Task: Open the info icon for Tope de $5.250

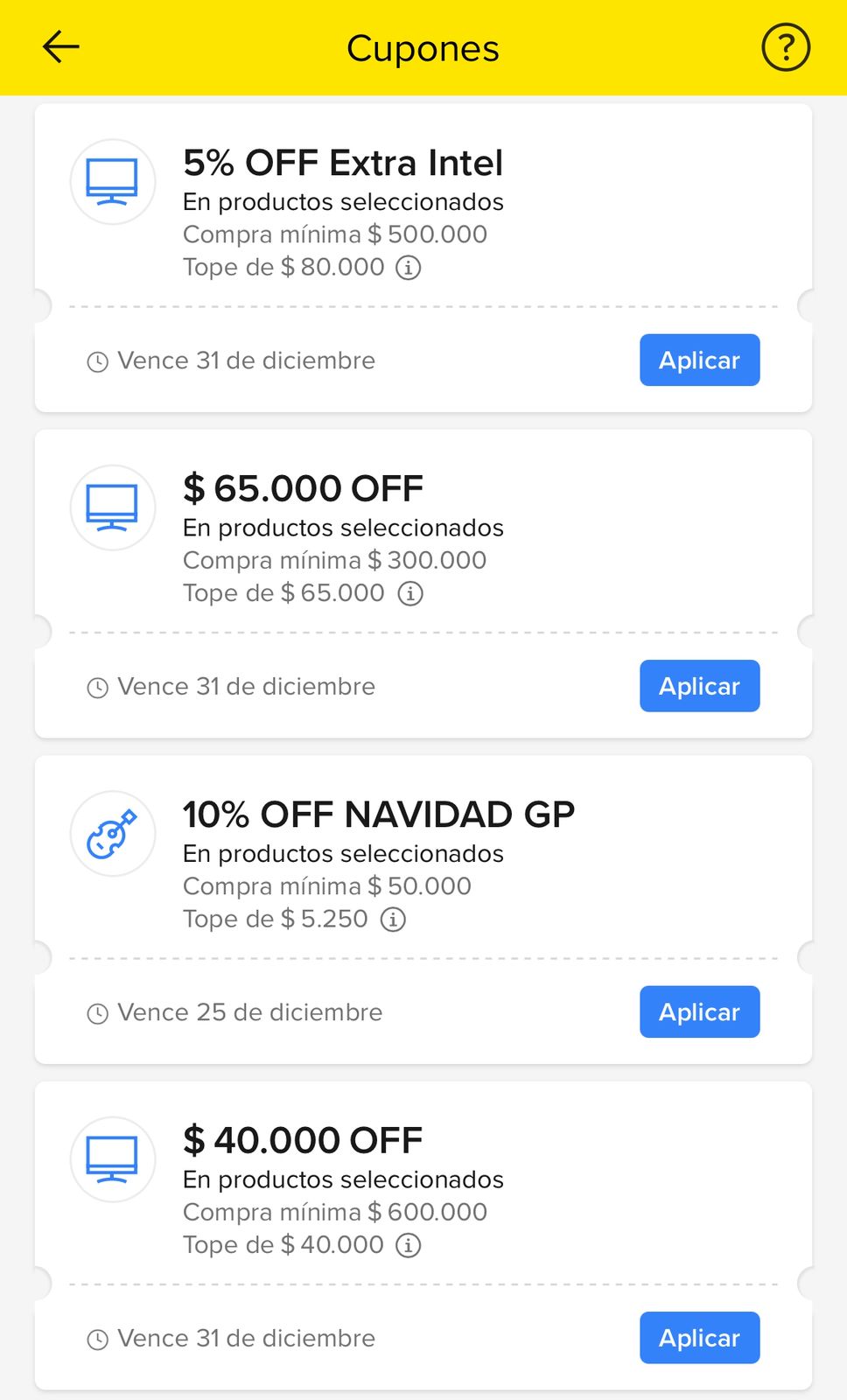Action: click(x=392, y=919)
